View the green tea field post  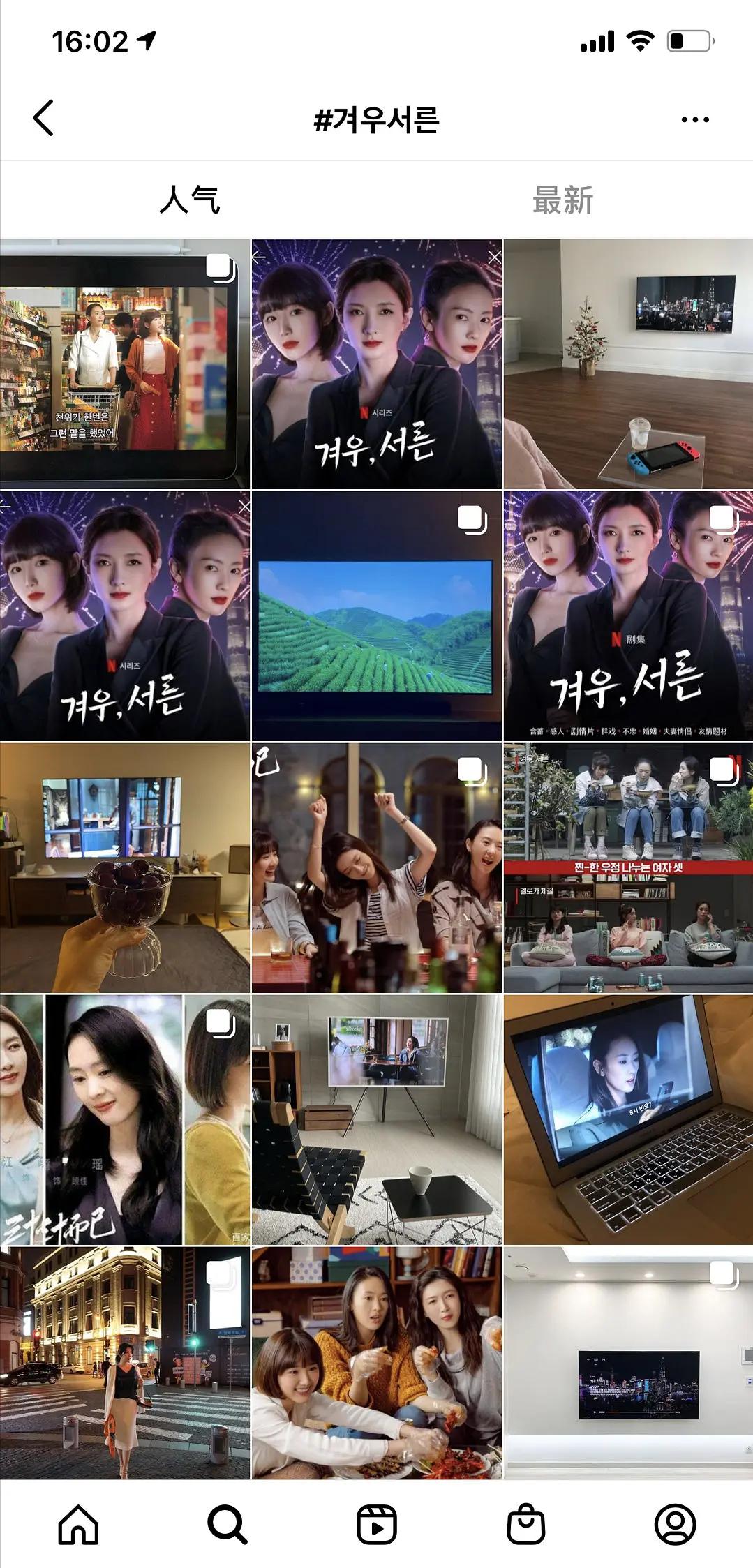(x=376, y=616)
